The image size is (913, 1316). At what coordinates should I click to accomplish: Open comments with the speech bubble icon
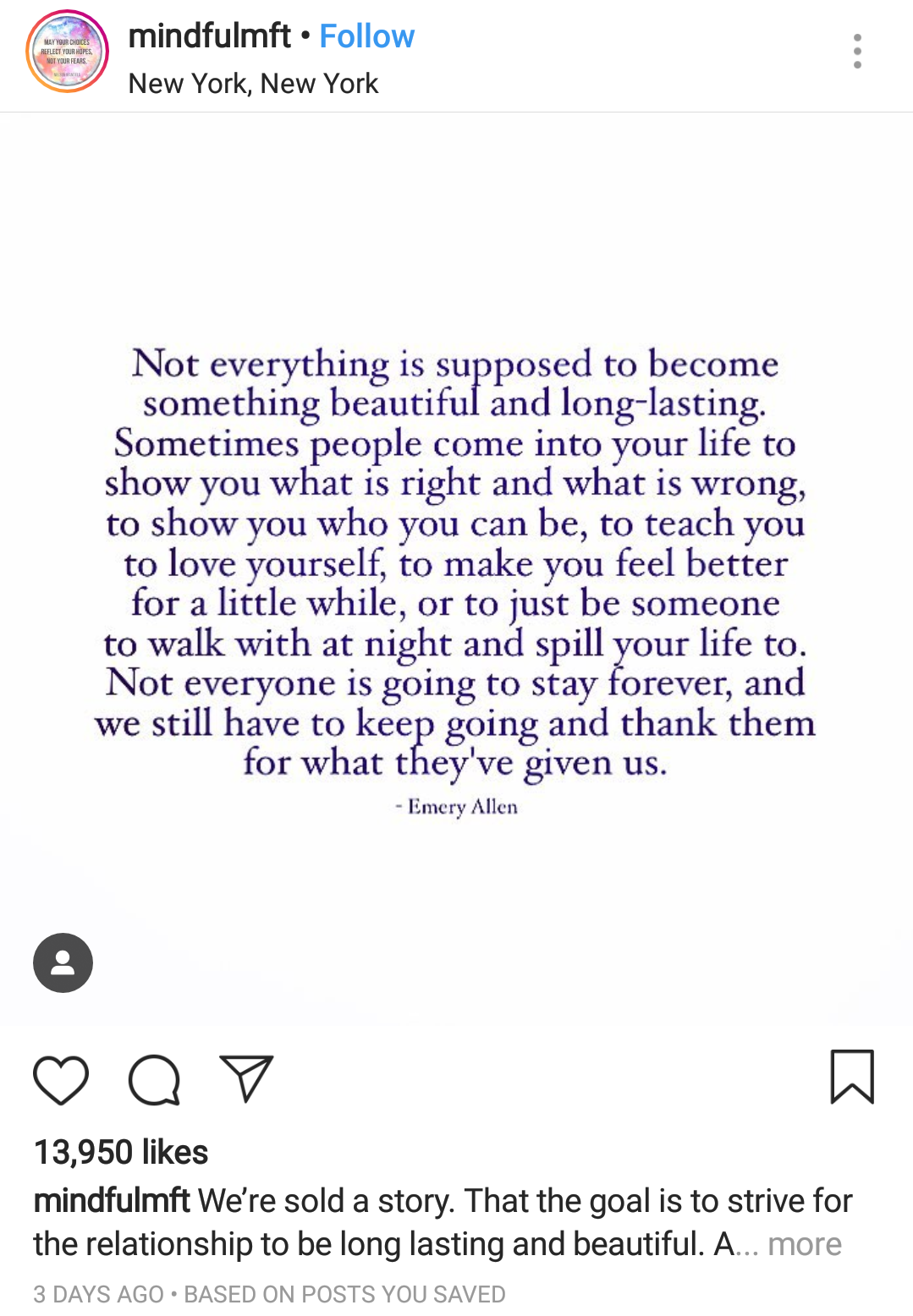(x=154, y=1079)
